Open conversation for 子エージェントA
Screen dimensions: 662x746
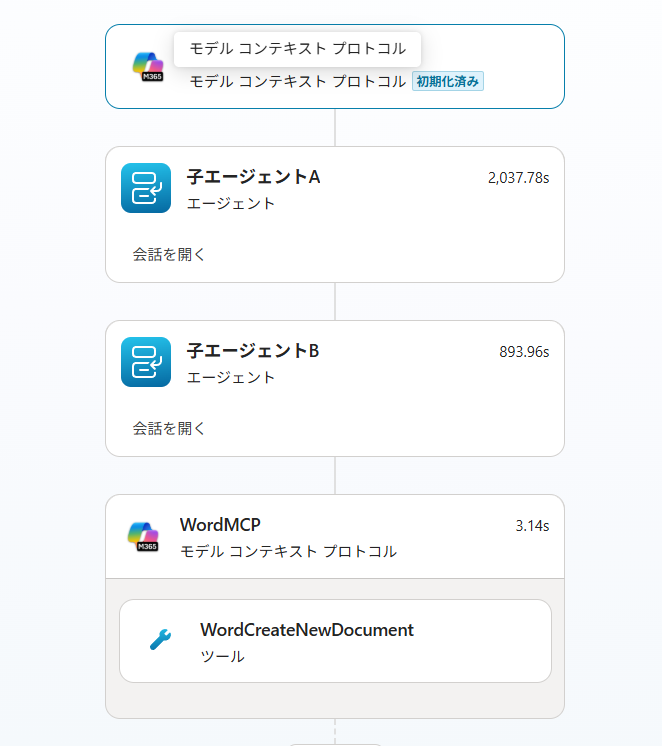coord(169,254)
